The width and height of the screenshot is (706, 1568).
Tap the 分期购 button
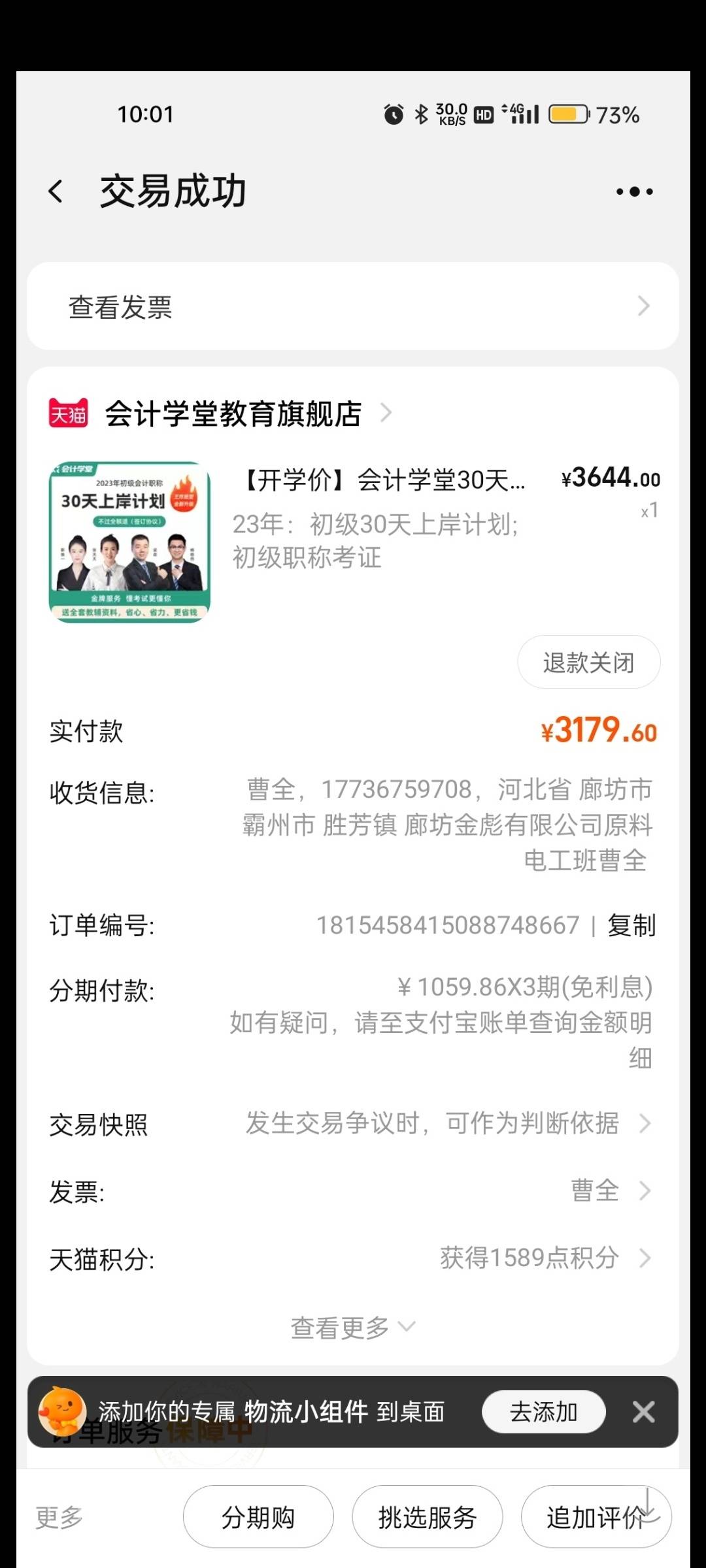tap(258, 1517)
